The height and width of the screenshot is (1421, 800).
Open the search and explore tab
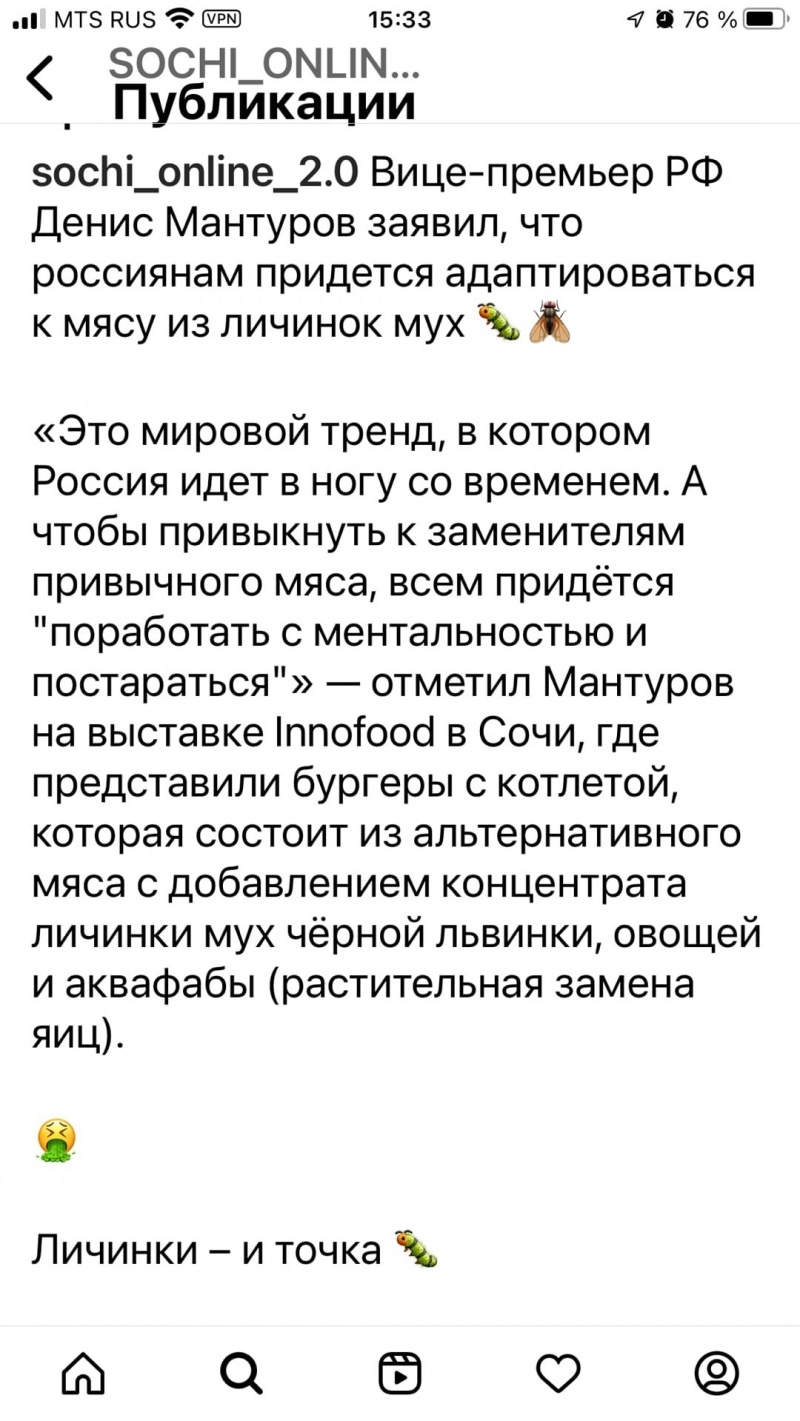(x=241, y=1372)
